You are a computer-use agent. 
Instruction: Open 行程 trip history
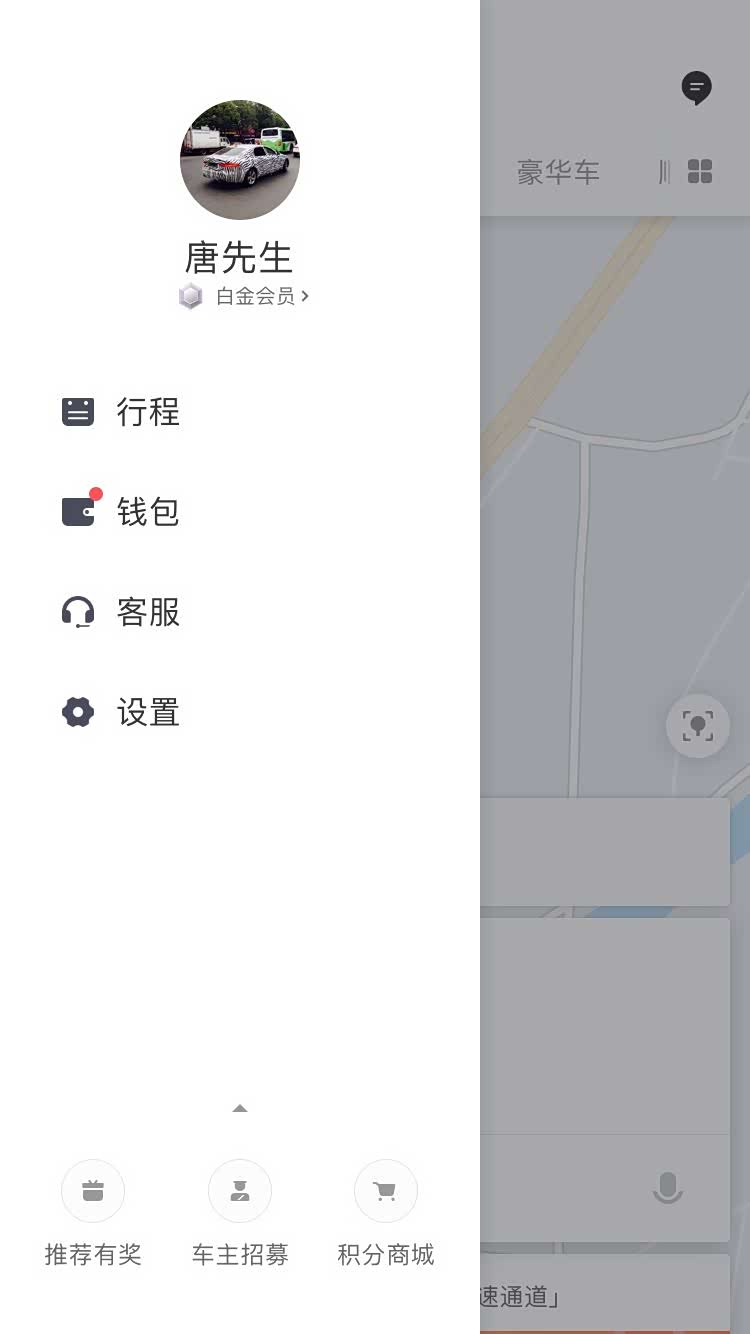pyautogui.click(x=147, y=412)
